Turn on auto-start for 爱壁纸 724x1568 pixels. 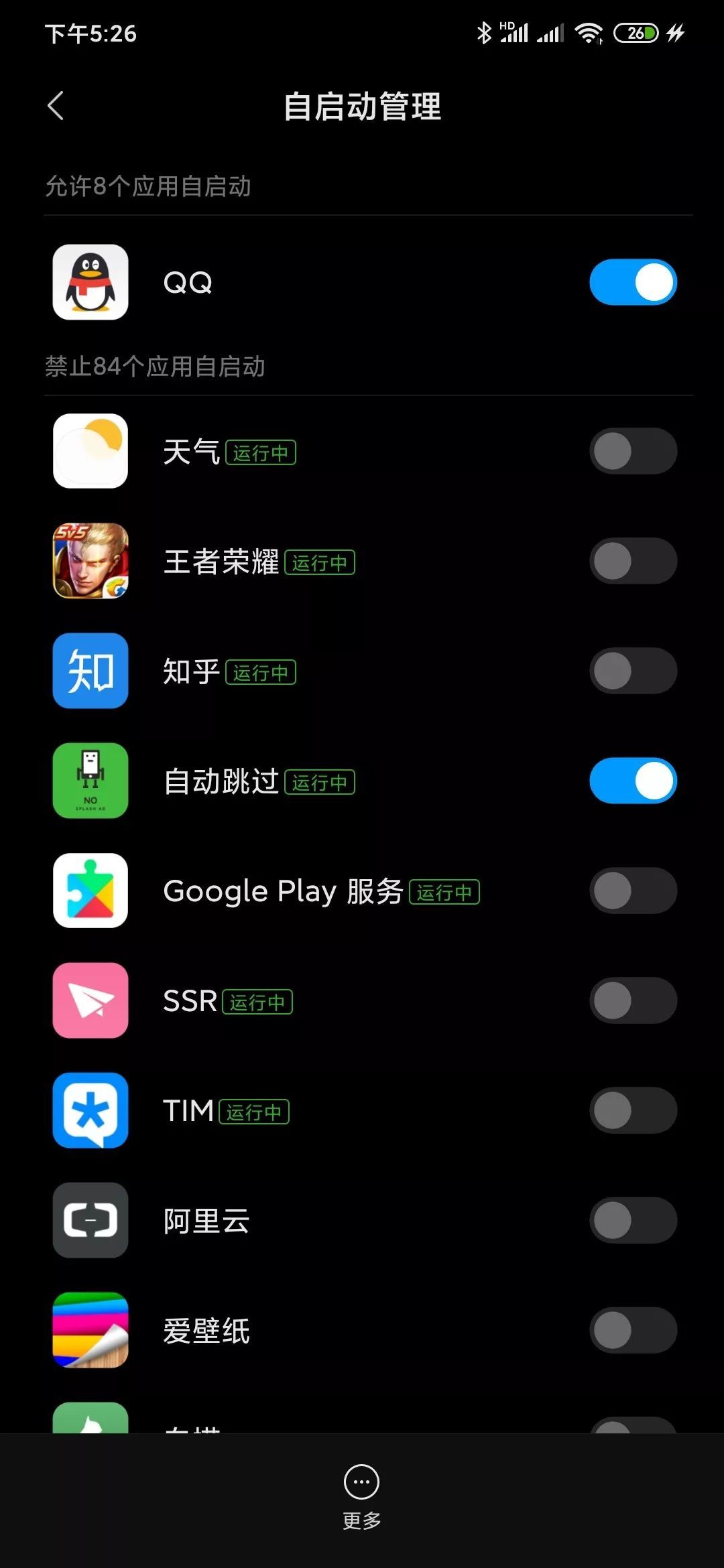coord(633,1330)
